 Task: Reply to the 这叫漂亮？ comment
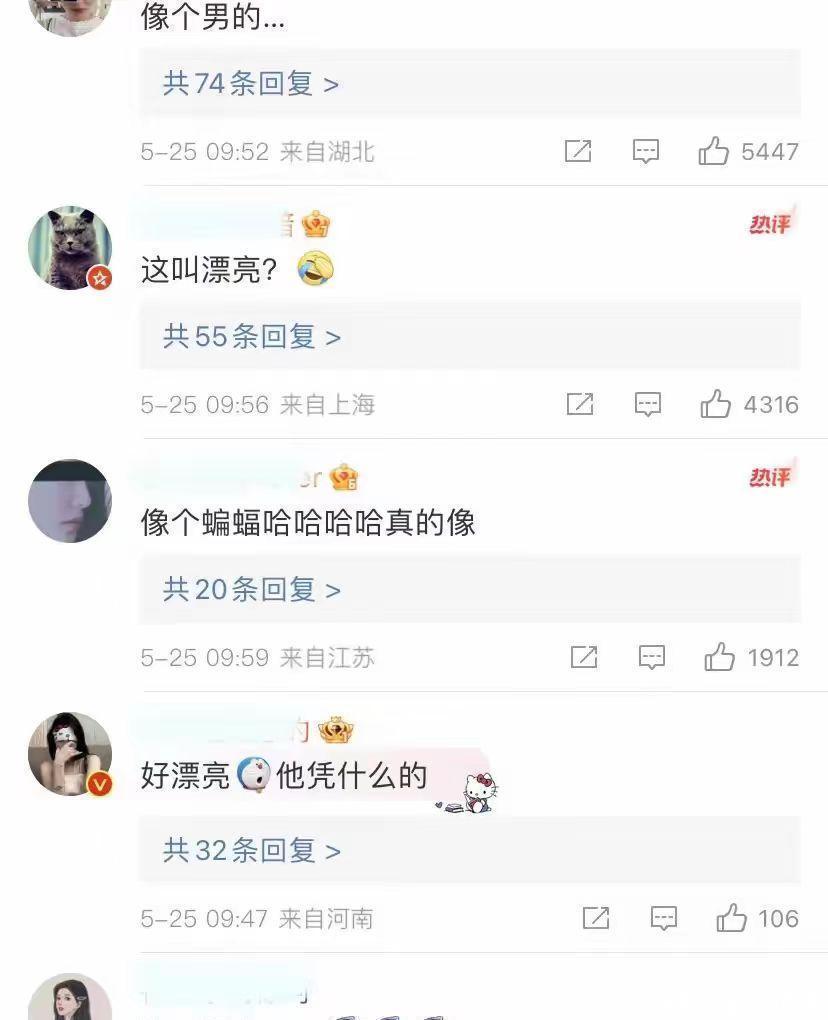click(x=648, y=405)
